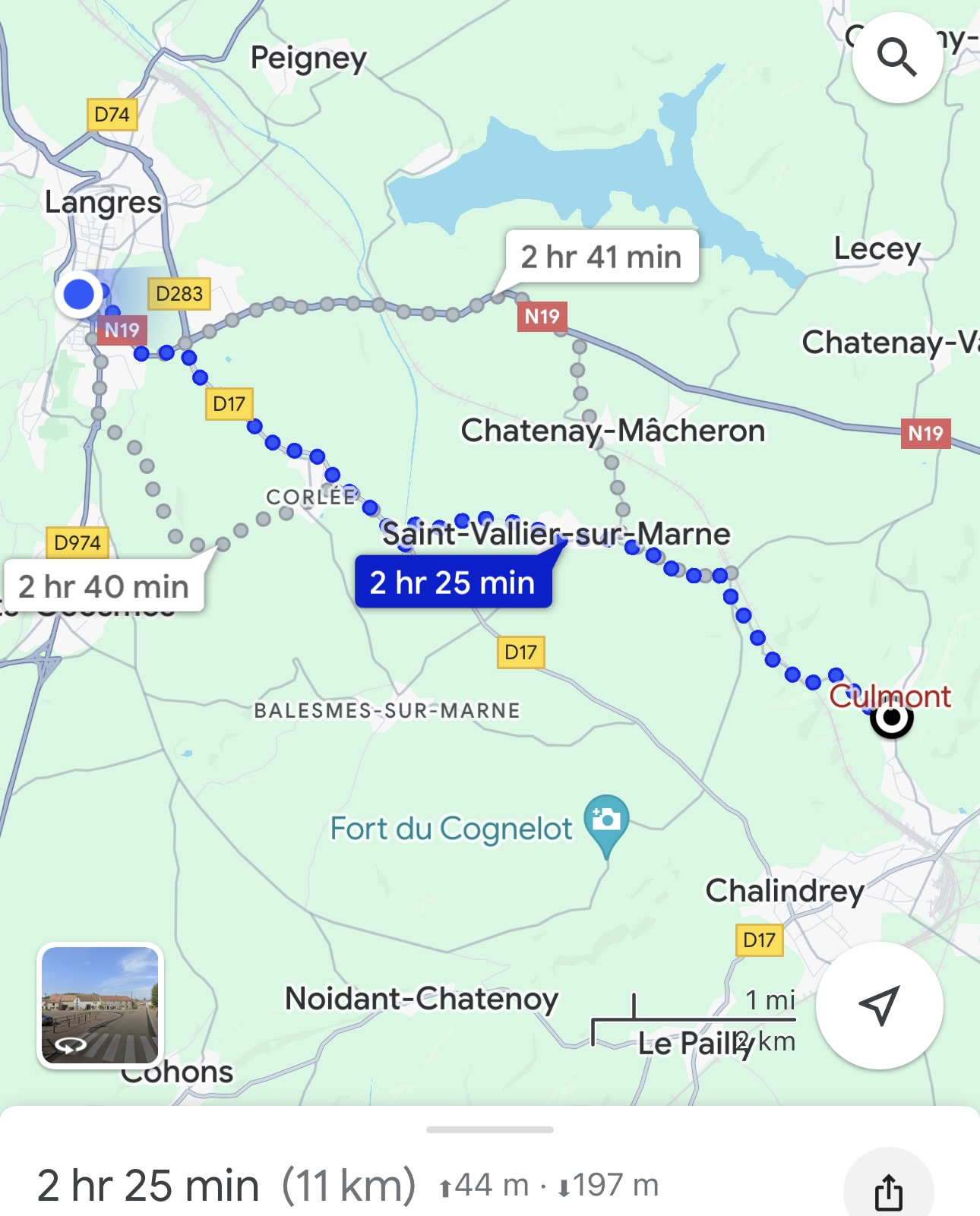Select the 2 hr 41 min alternate route

pyautogui.click(x=602, y=257)
